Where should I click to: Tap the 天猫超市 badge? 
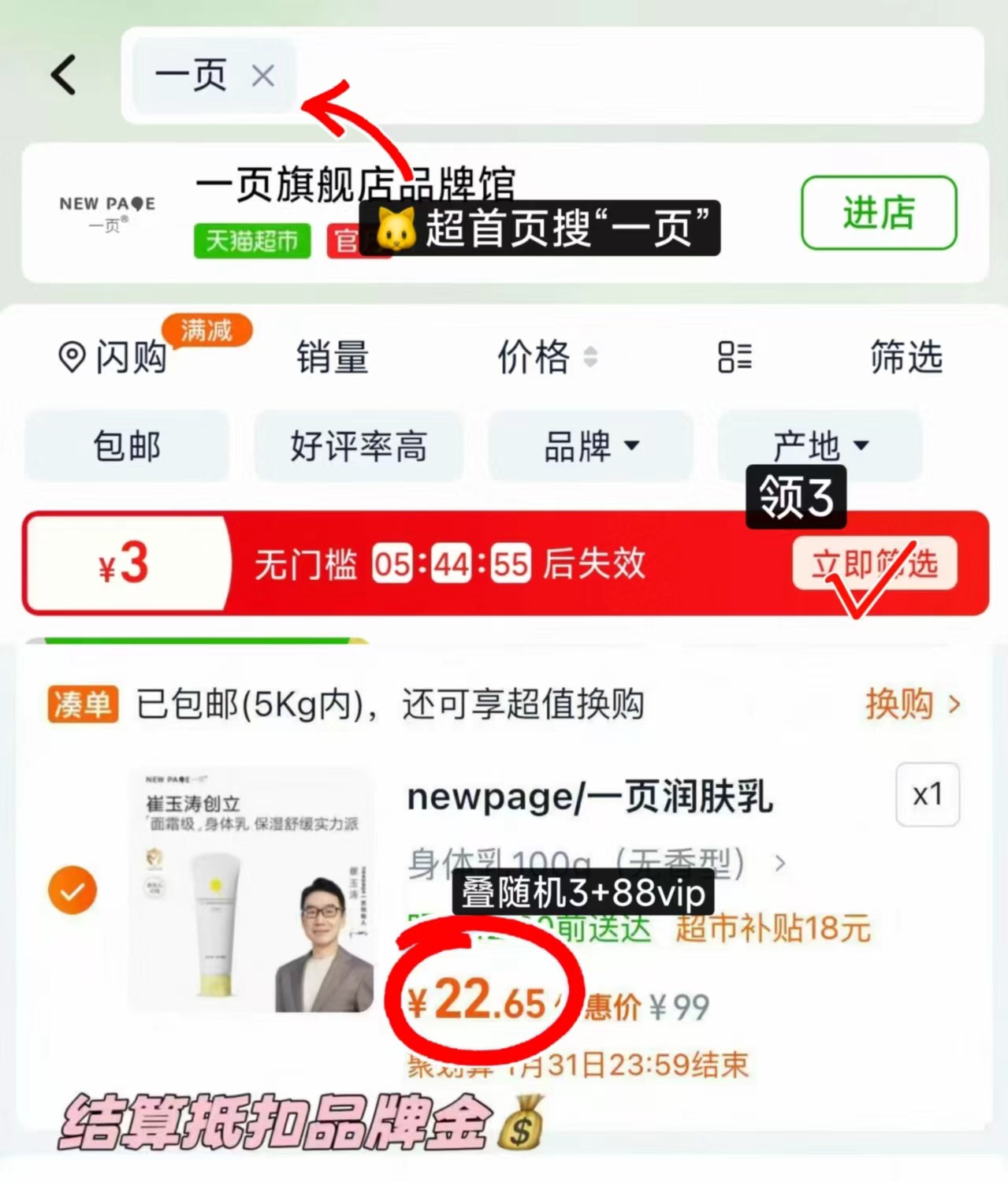(251, 243)
